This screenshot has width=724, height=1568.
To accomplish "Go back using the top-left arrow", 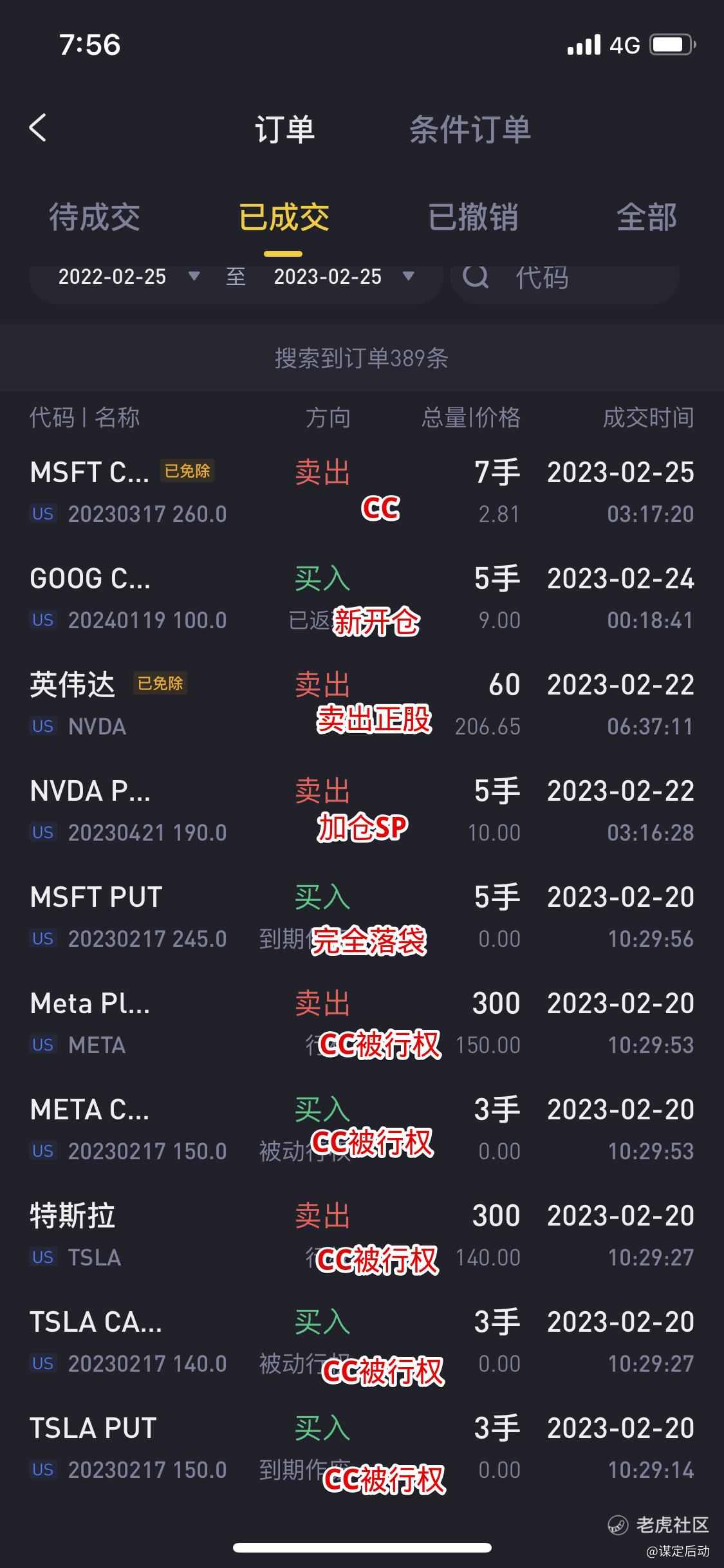I will pyautogui.click(x=39, y=127).
